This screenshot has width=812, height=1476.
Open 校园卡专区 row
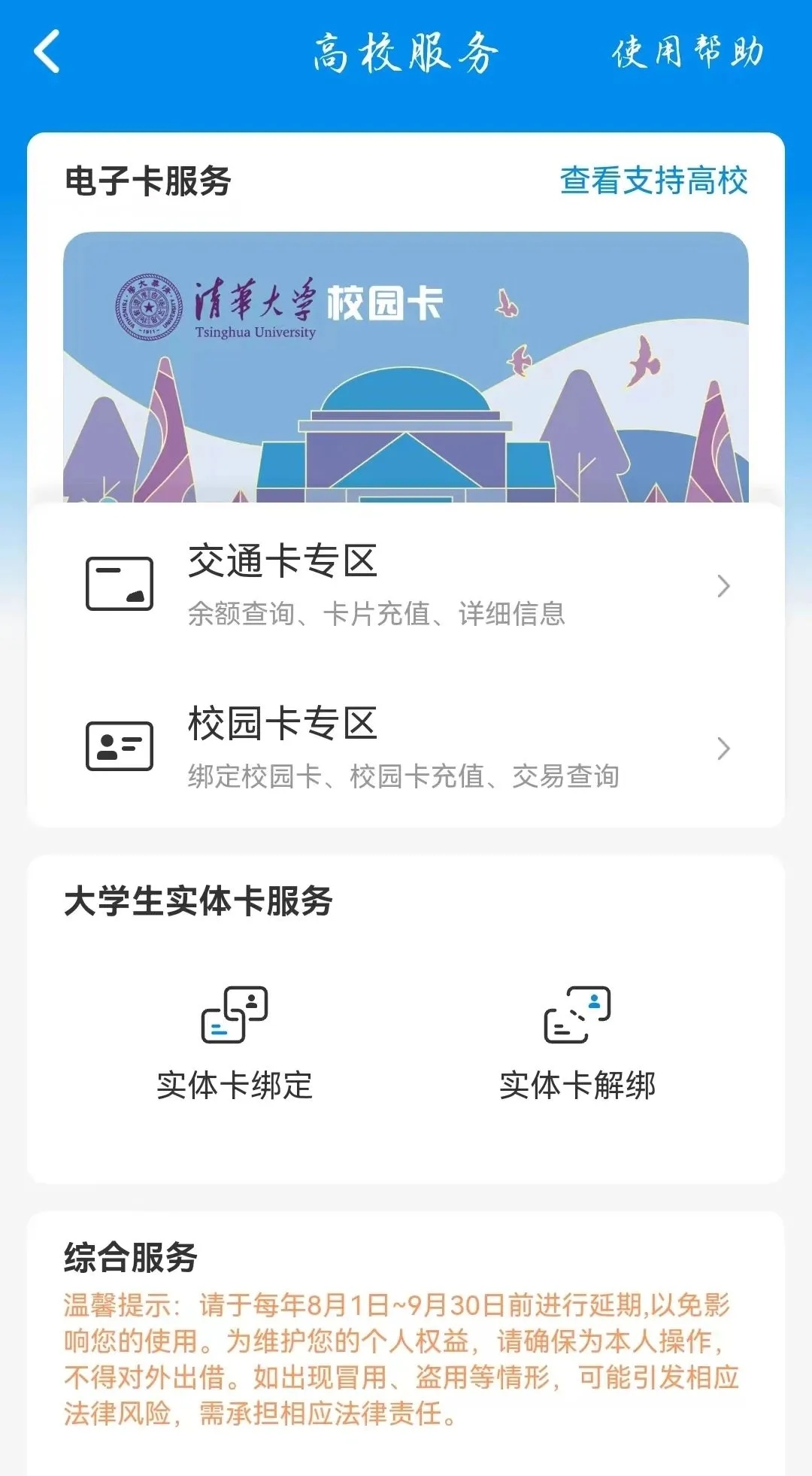click(x=406, y=747)
